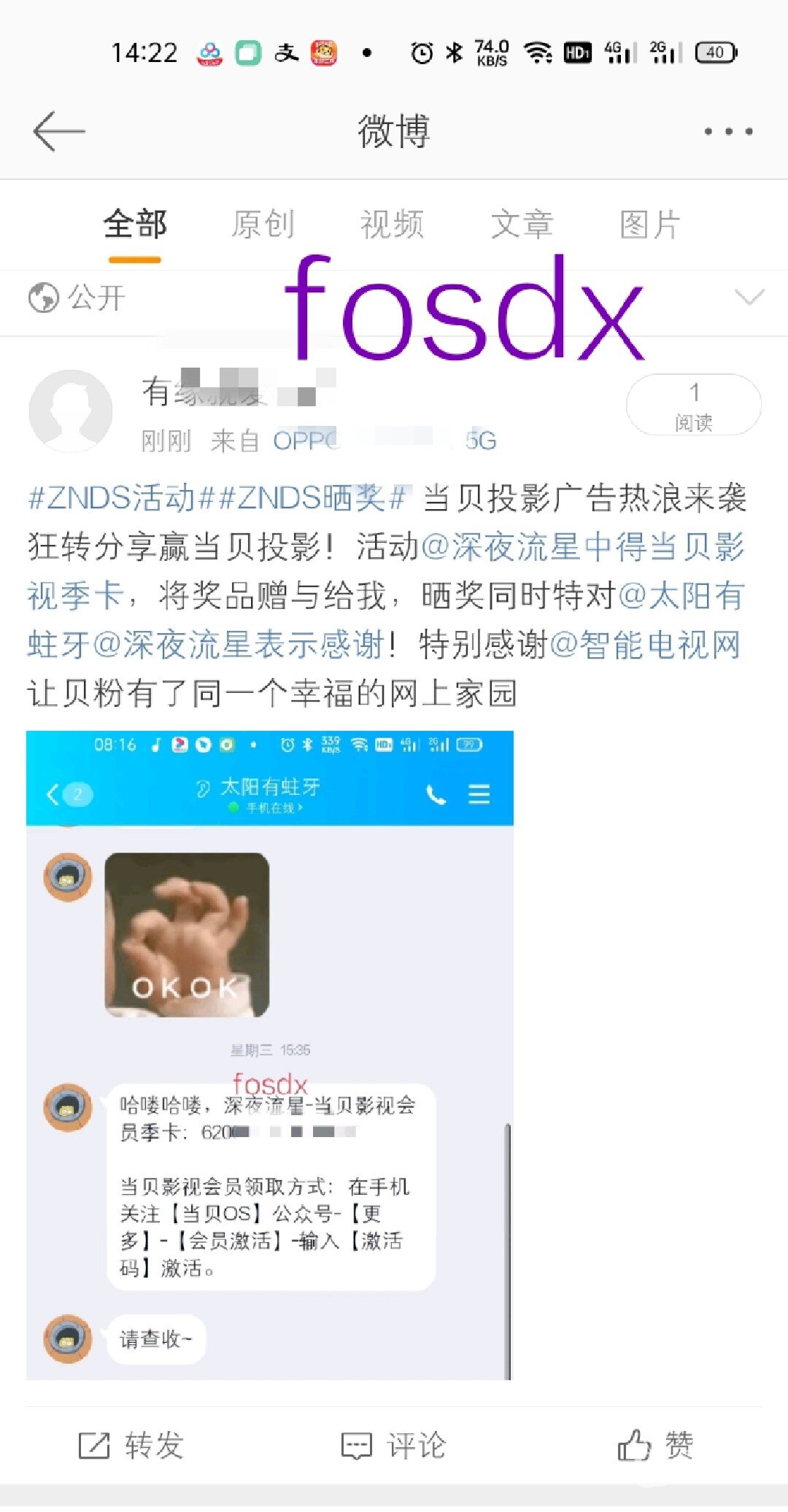Image resolution: width=788 pixels, height=1512 pixels.
Task: Open the poster's profile avatar
Action: 70,411
